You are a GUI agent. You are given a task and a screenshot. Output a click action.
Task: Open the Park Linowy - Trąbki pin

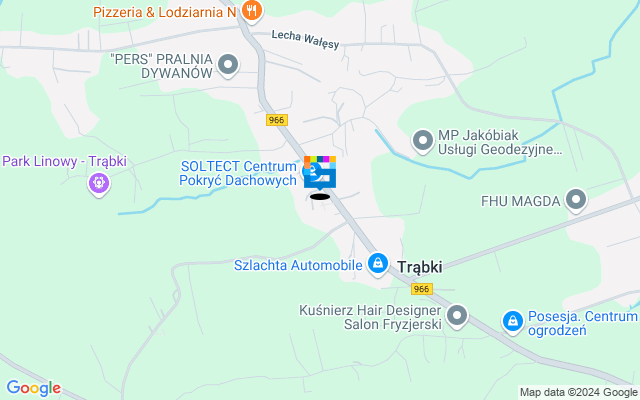point(98,182)
